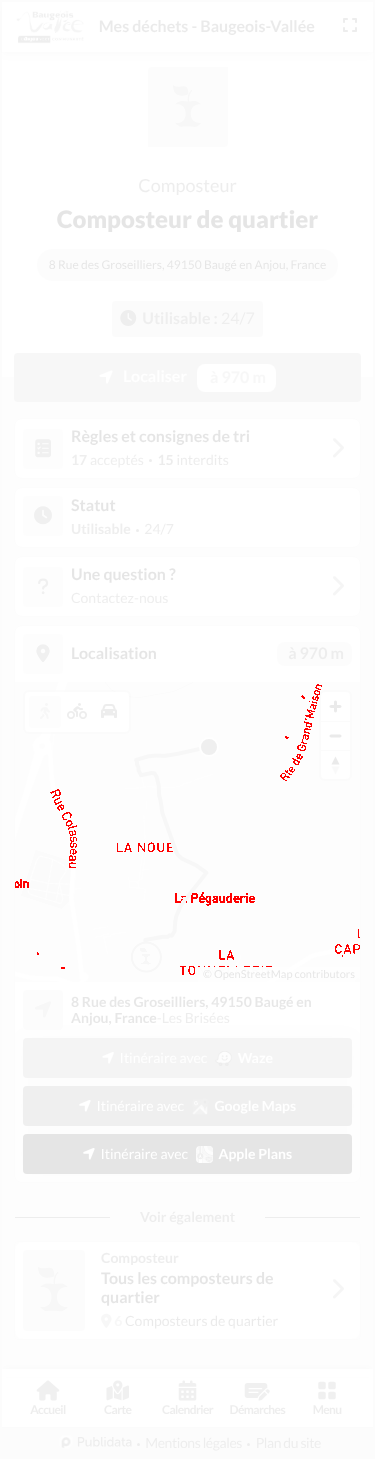Reset map orientation compass
Image resolution: width=375 pixels, height=1459 pixels.
coord(335,763)
